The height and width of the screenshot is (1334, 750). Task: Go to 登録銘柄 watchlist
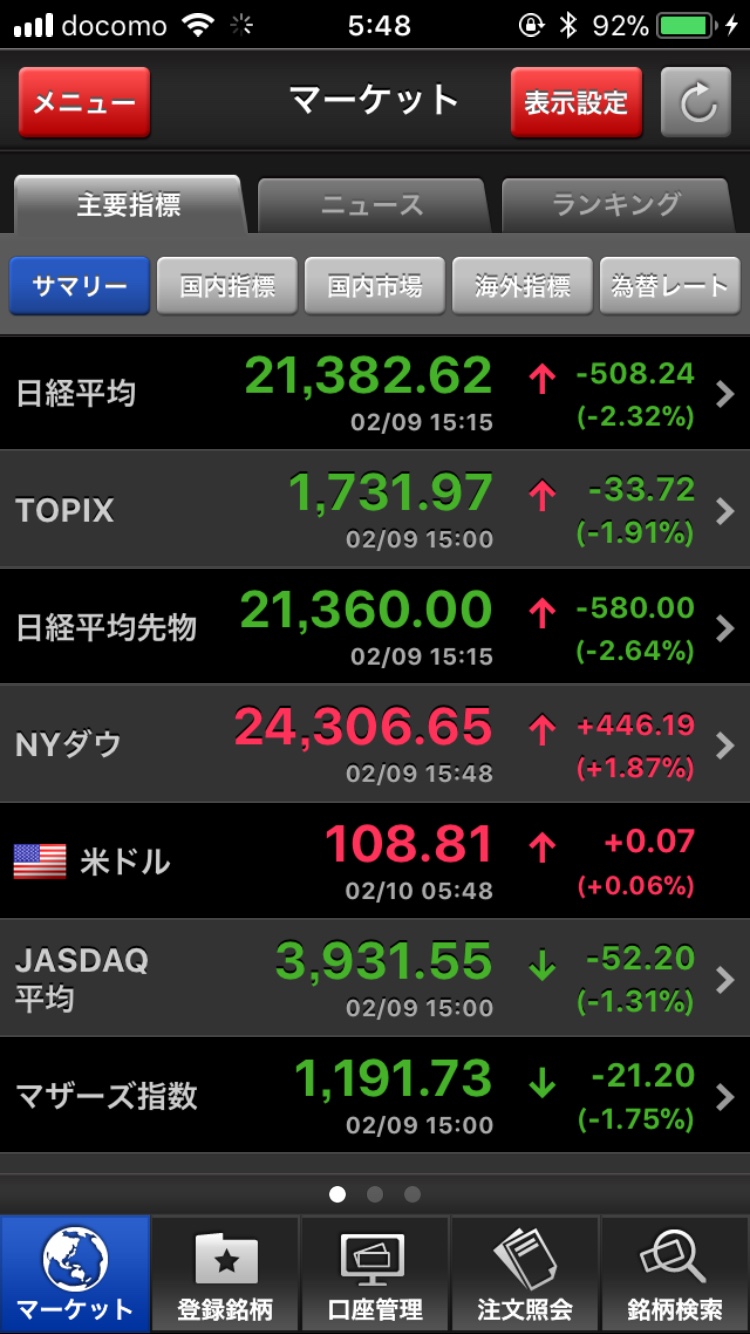pyautogui.click(x=225, y=1275)
